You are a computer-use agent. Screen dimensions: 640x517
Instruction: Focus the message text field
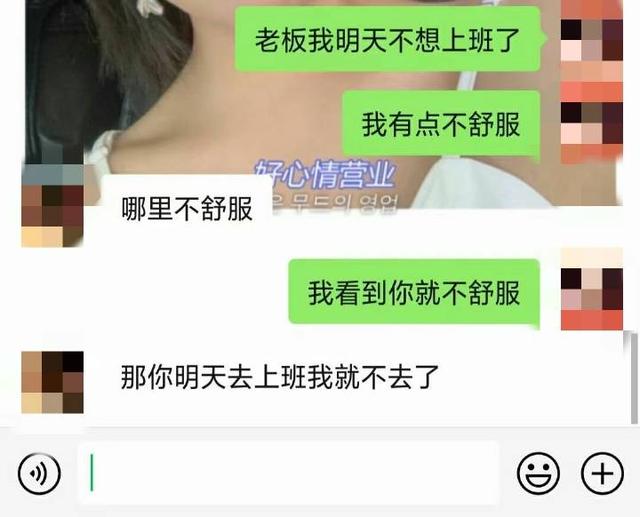pyautogui.click(x=288, y=473)
